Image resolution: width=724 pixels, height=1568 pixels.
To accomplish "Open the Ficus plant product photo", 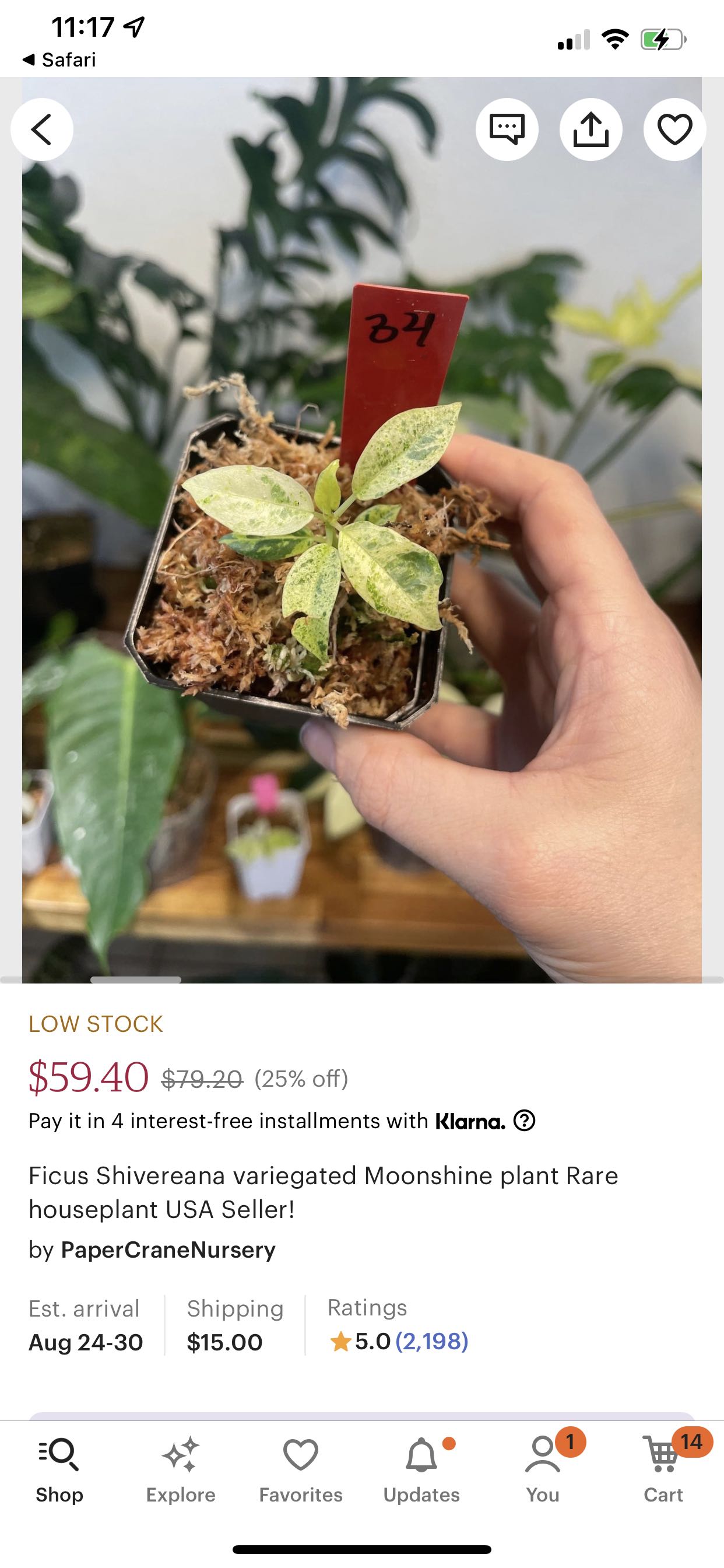I will pyautogui.click(x=362, y=530).
